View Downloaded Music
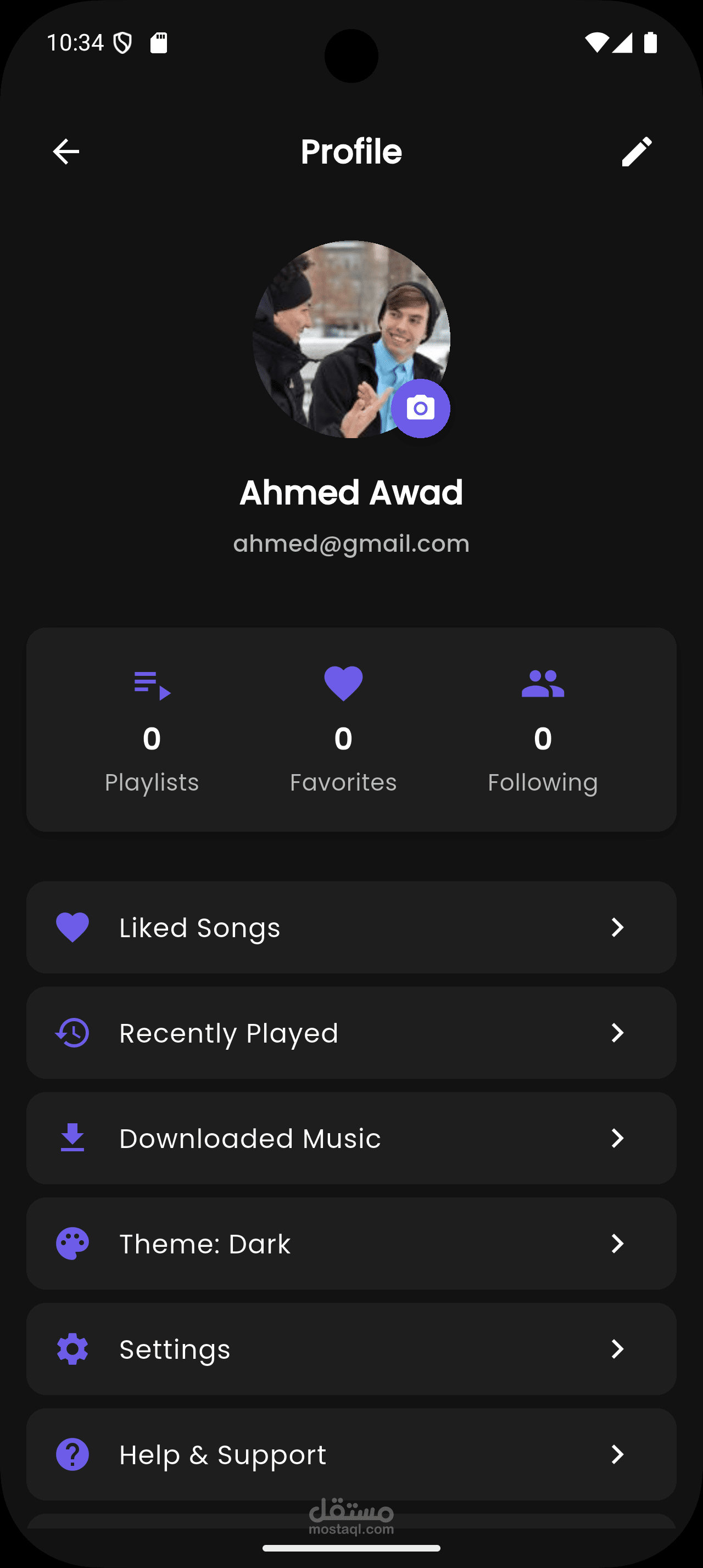Viewport: 703px width, 1568px height. 351,1138
